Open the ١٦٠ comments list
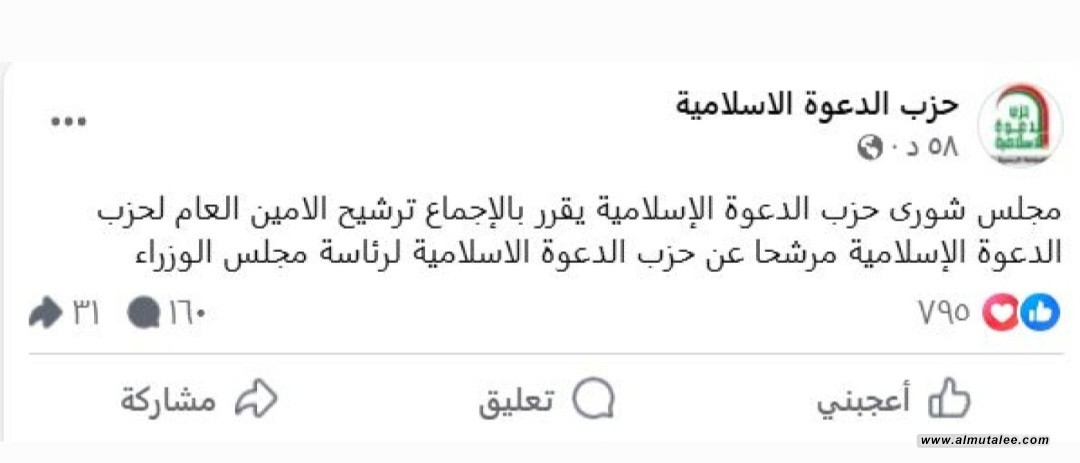 tap(167, 314)
